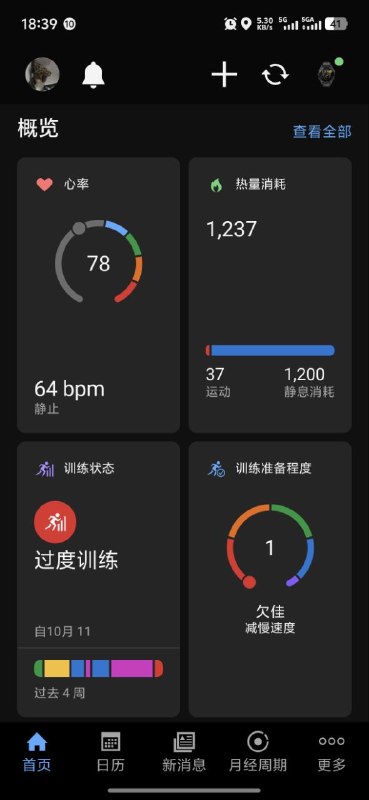Image resolution: width=369 pixels, height=800 pixels.
Task: Switch to the 首页 tab
Action: (37, 752)
